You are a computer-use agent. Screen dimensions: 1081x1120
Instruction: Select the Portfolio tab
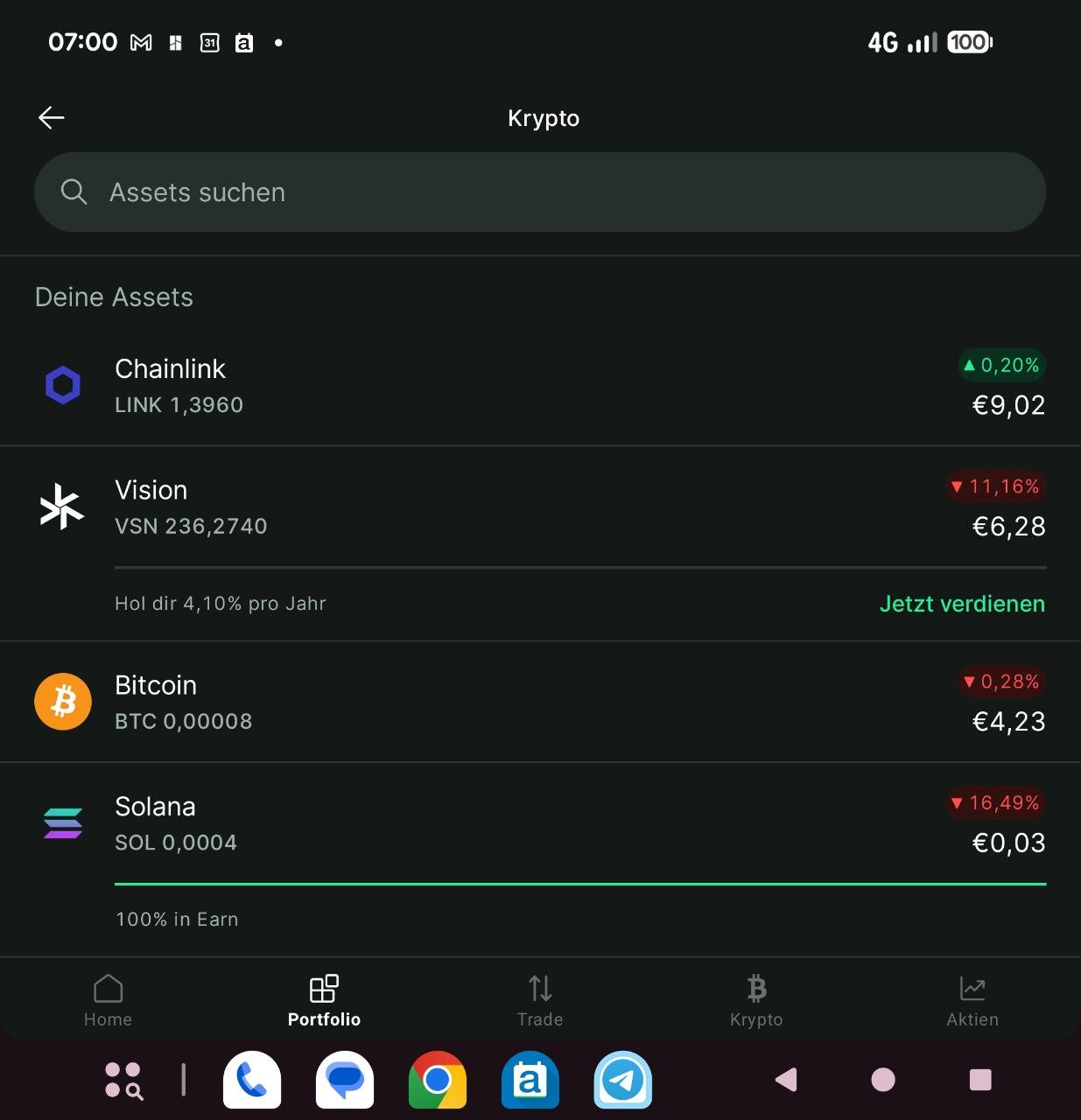tap(324, 1001)
